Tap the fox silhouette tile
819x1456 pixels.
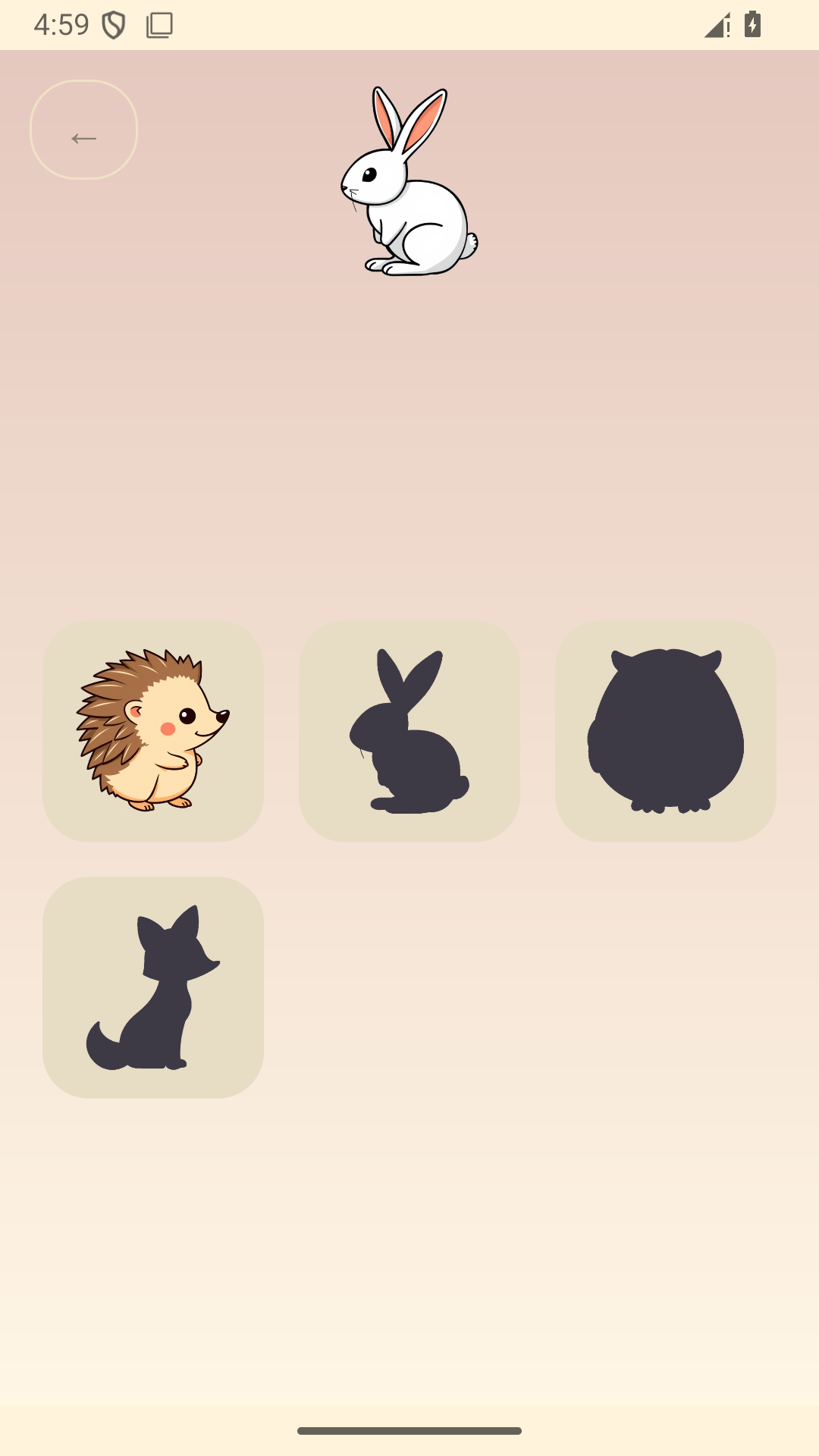(x=153, y=987)
